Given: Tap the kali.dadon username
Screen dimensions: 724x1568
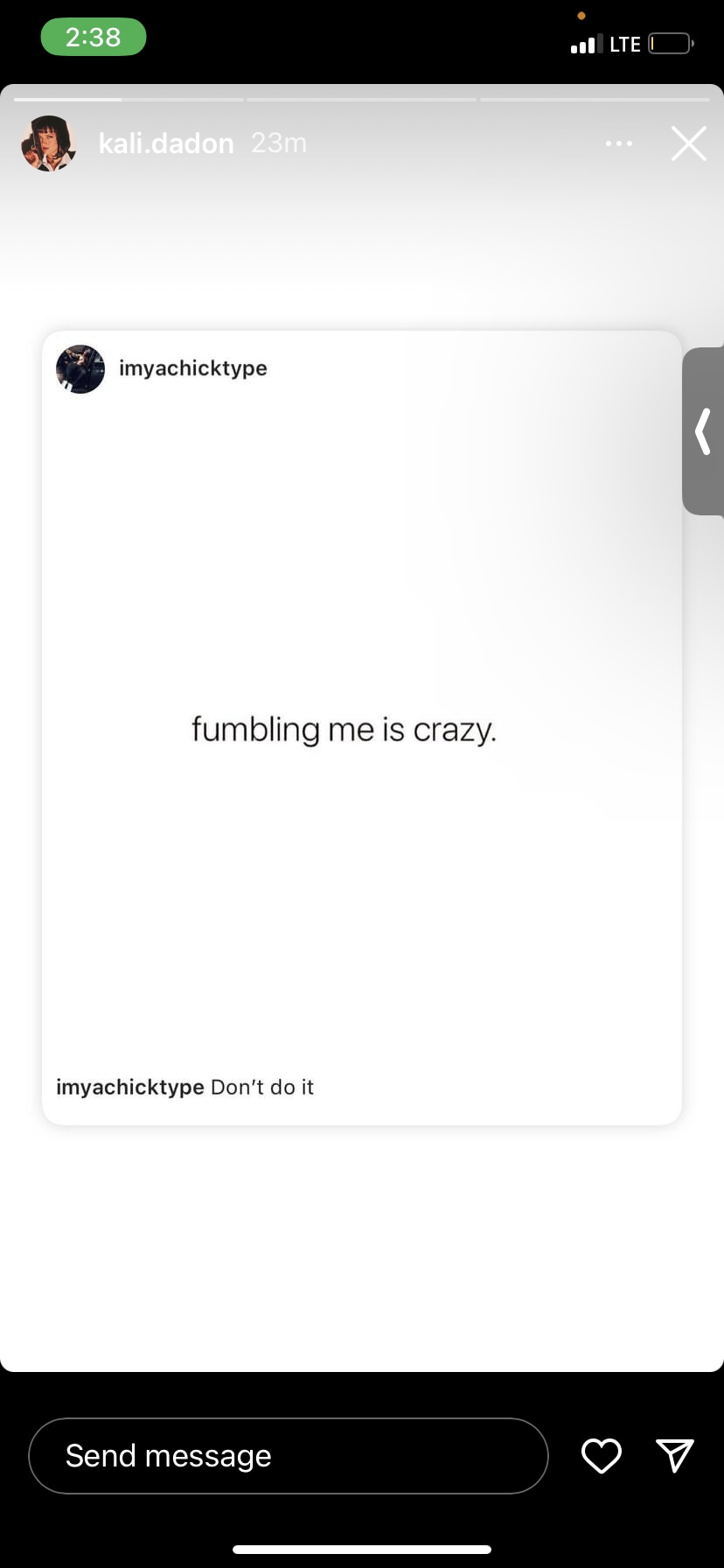Looking at the screenshot, I should coord(166,143).
